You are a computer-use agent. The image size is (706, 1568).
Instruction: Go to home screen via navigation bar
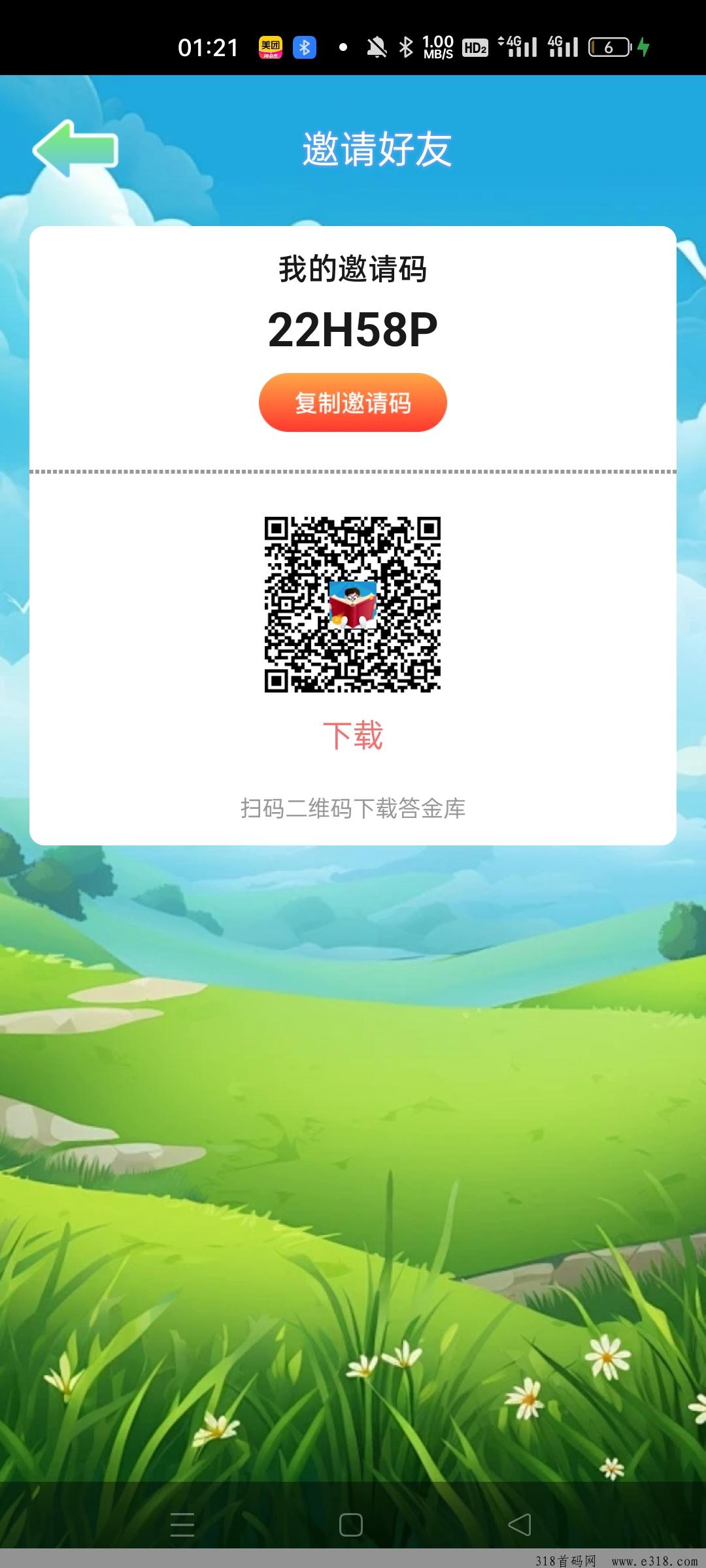click(x=351, y=1524)
